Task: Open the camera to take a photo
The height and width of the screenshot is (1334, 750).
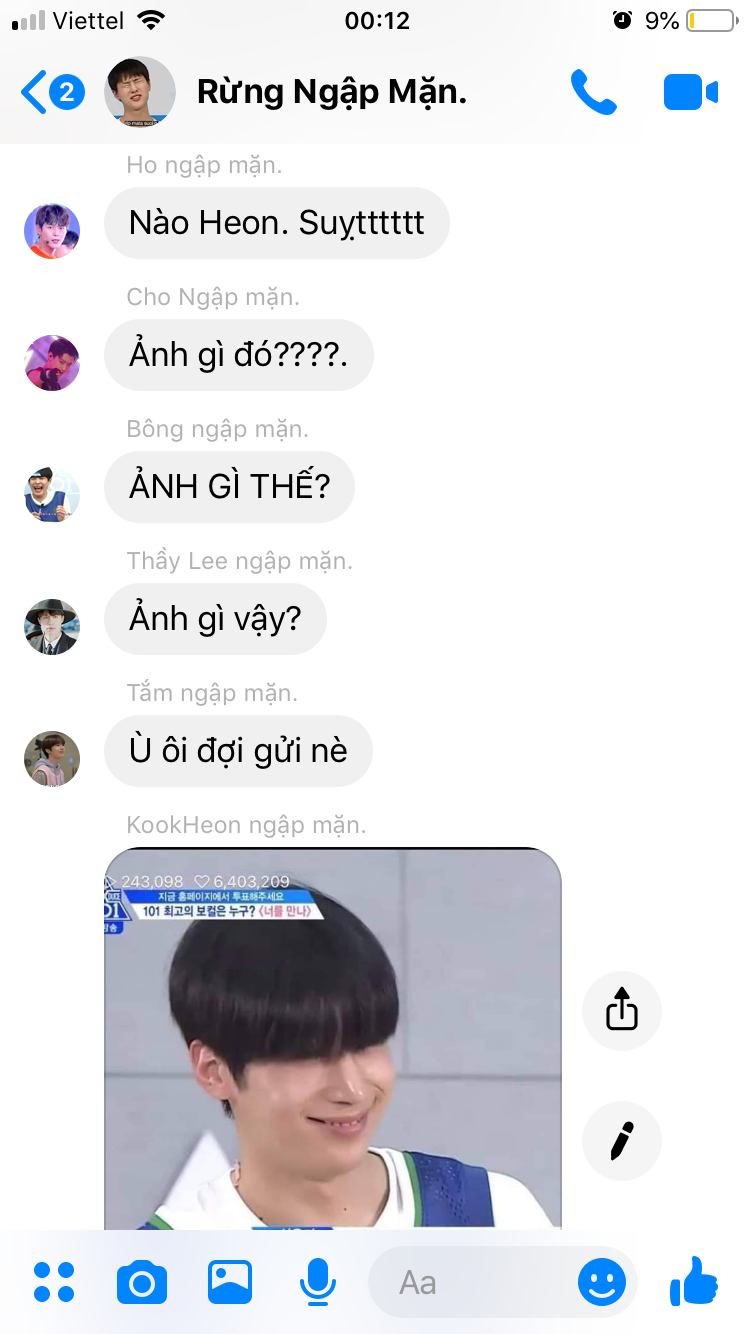Action: [x=142, y=1282]
